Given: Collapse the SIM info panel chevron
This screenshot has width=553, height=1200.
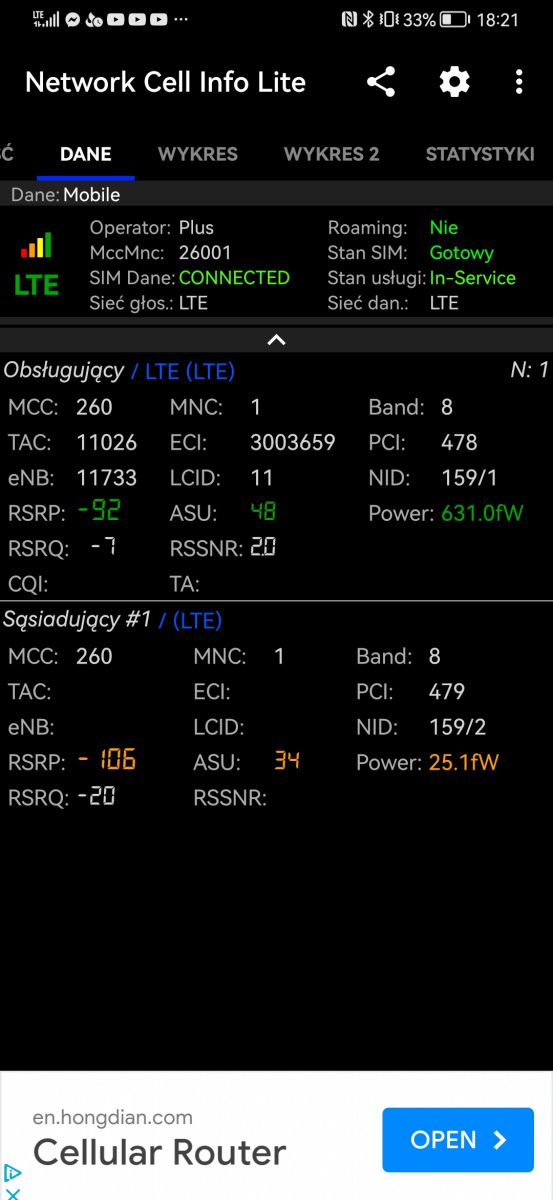Looking at the screenshot, I should 277,340.
